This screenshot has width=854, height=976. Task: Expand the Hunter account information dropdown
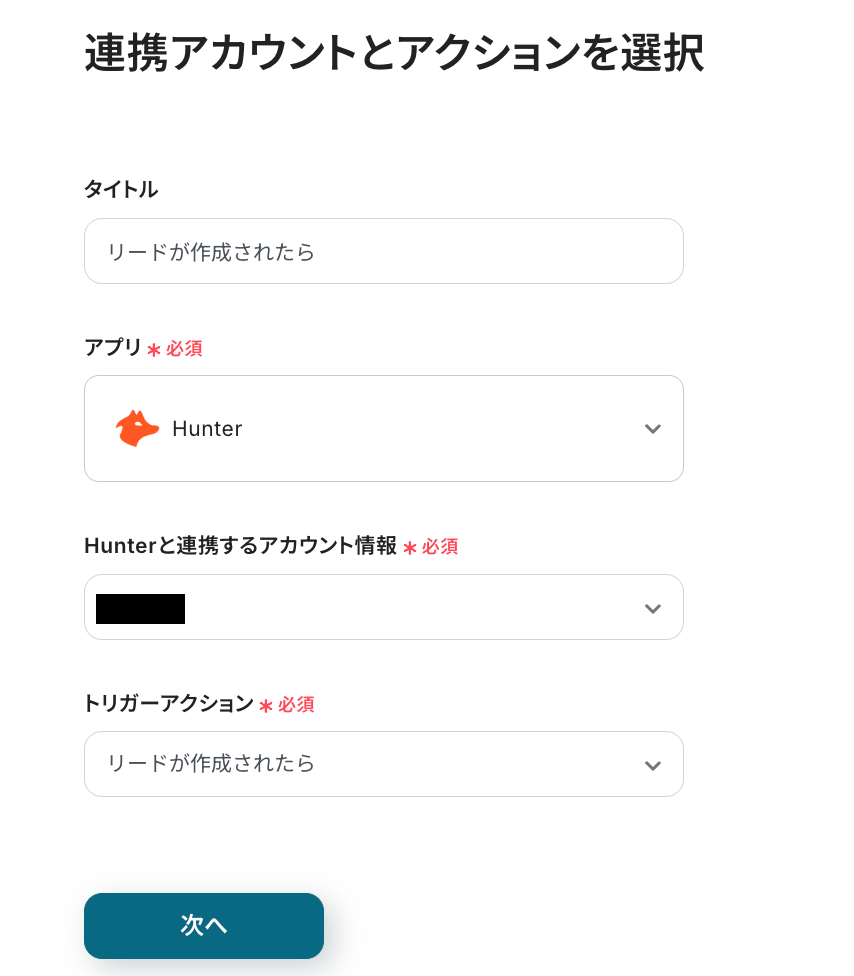pyautogui.click(x=383, y=607)
